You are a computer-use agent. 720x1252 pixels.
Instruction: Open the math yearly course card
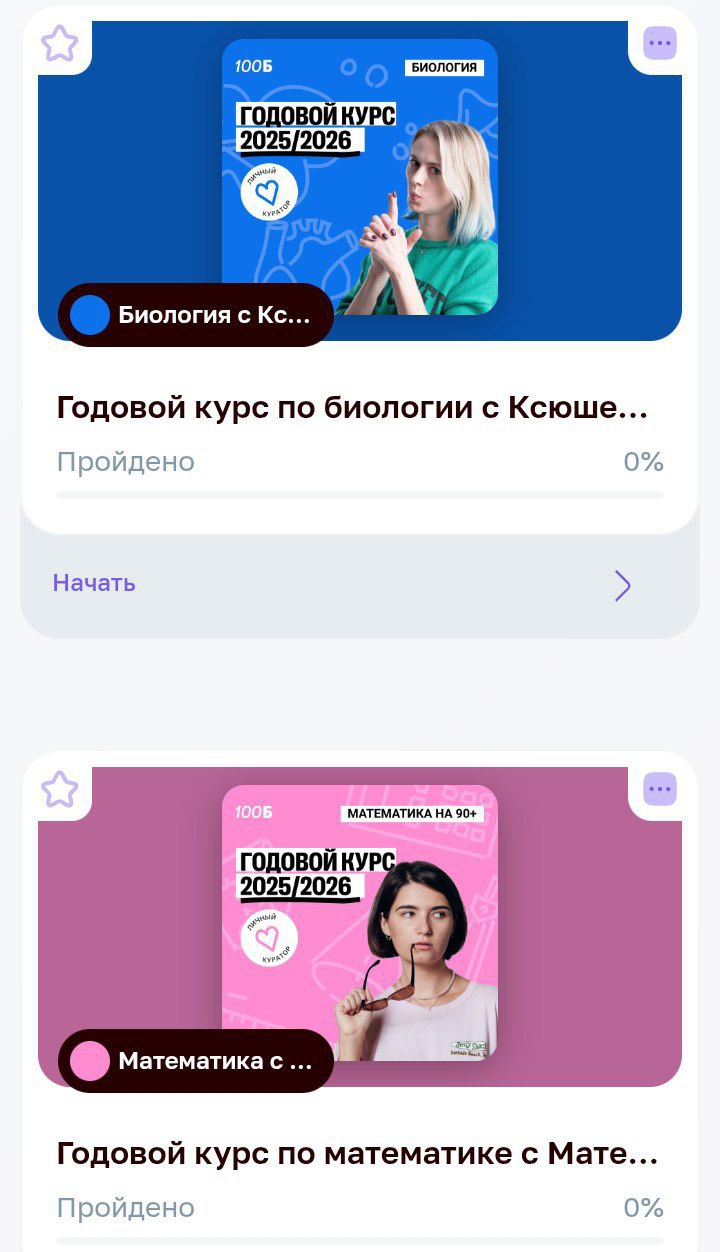pos(357,1154)
